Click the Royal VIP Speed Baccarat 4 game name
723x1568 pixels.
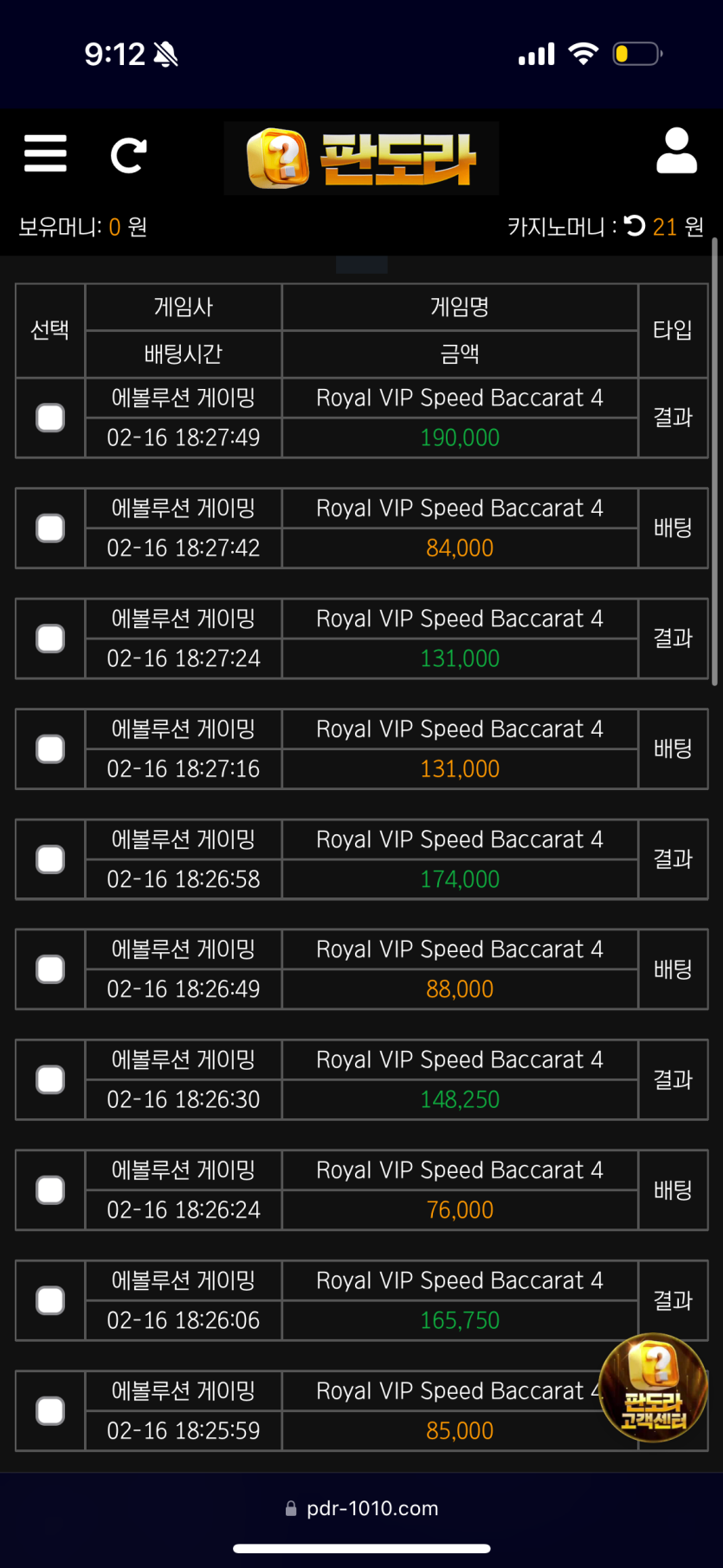coord(458,398)
